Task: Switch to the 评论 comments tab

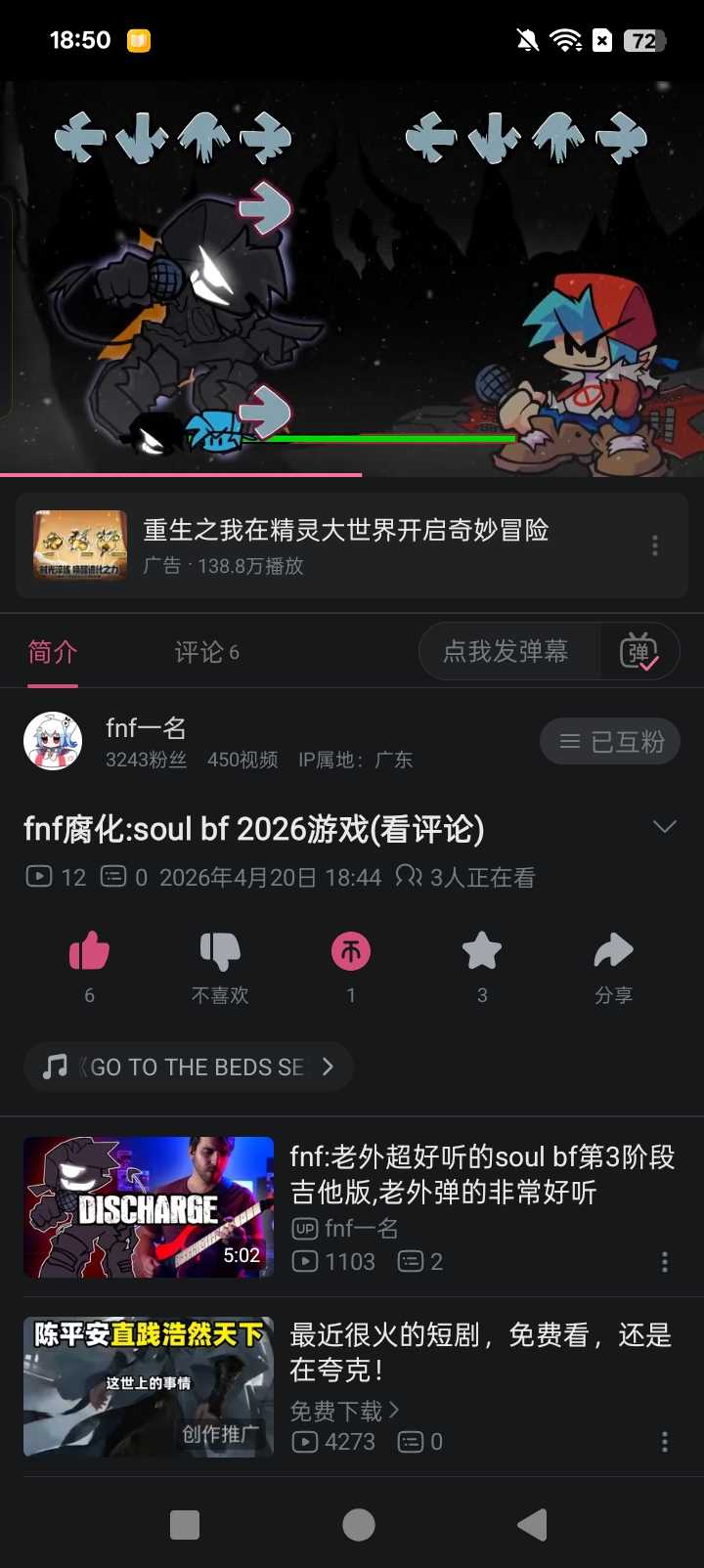Action: (x=206, y=652)
